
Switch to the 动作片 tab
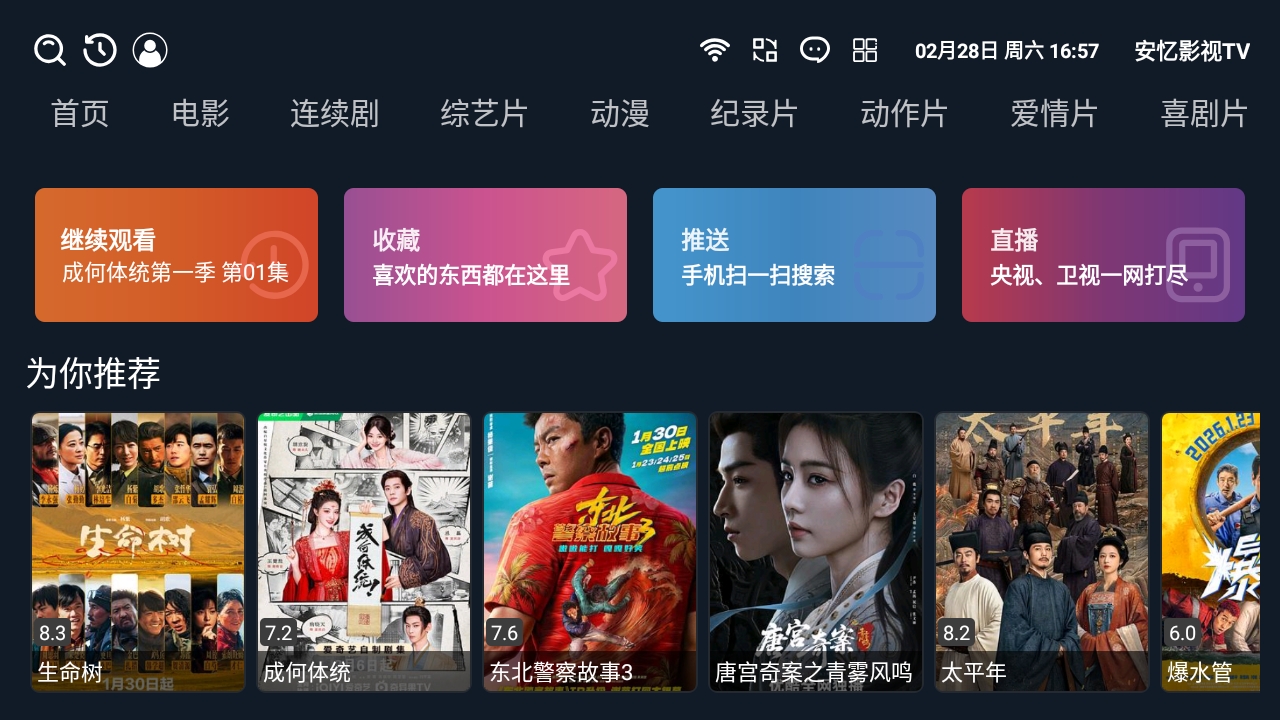tap(904, 114)
